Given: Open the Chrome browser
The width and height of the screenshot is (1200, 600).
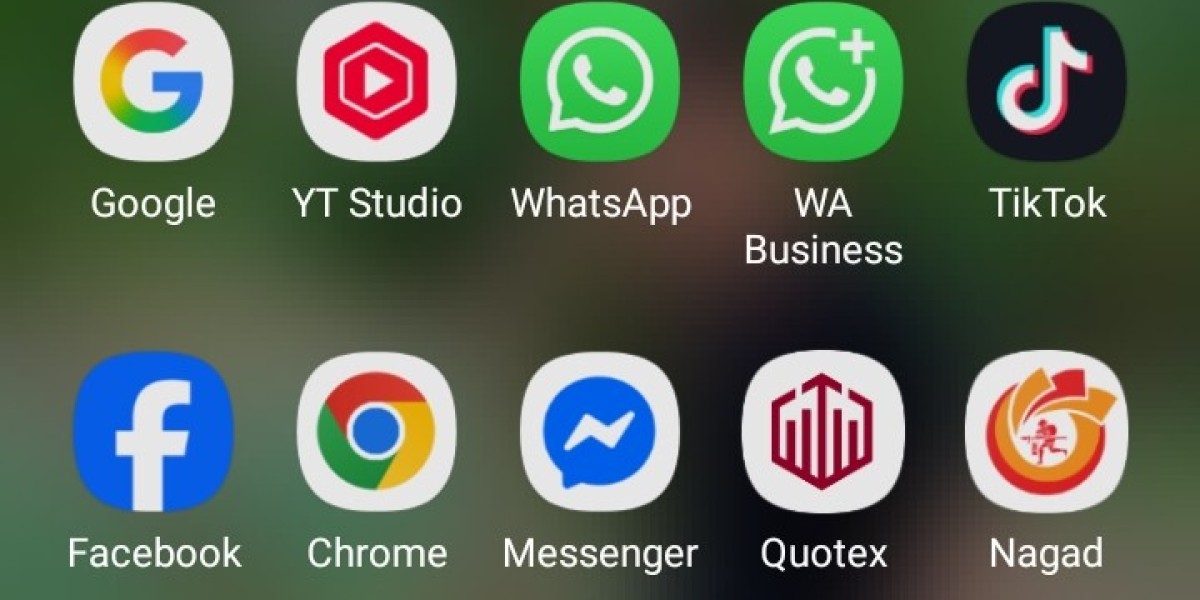Looking at the screenshot, I should click(376, 431).
